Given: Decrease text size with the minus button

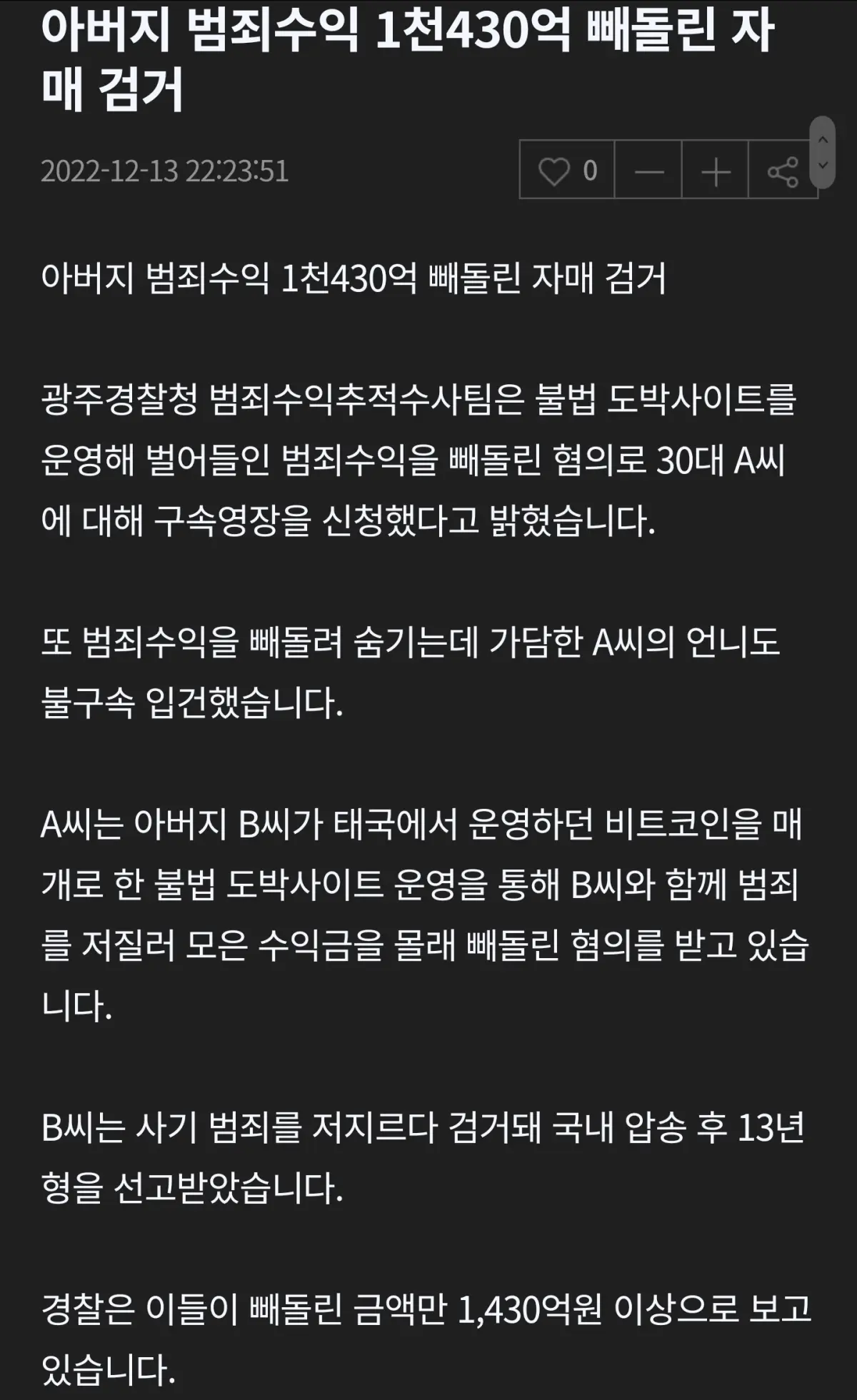Looking at the screenshot, I should pyautogui.click(x=648, y=171).
